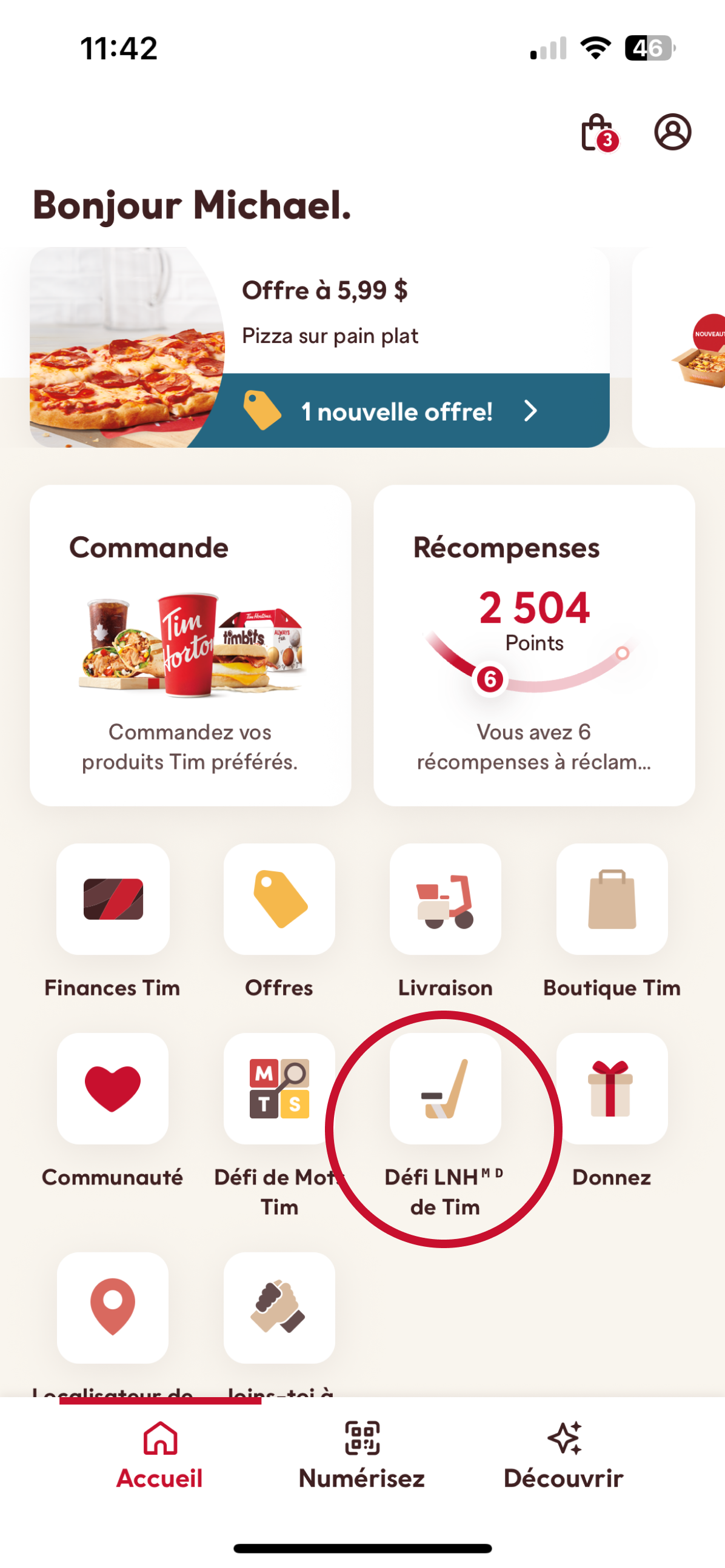Open Finances Tim

pos(113,899)
